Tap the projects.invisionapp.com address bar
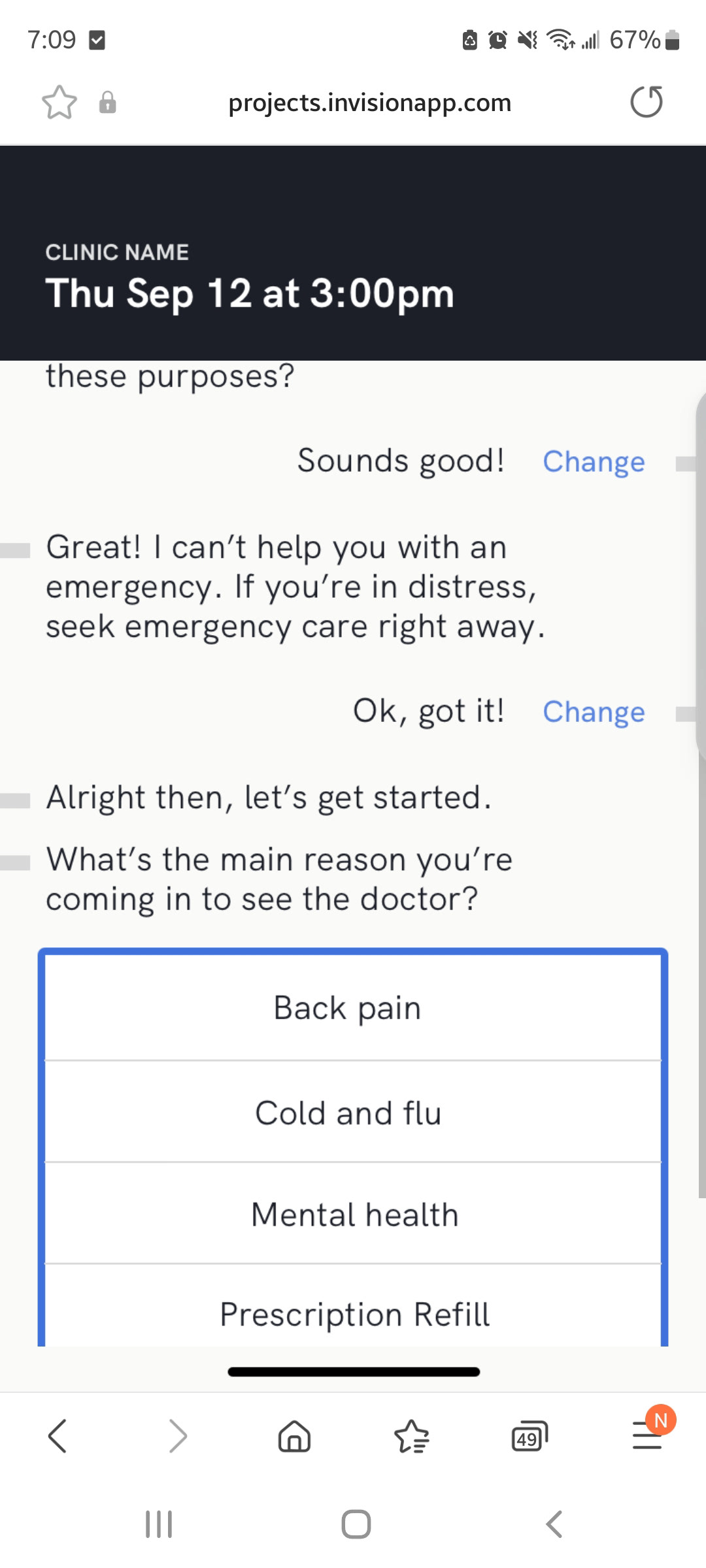 [x=369, y=103]
